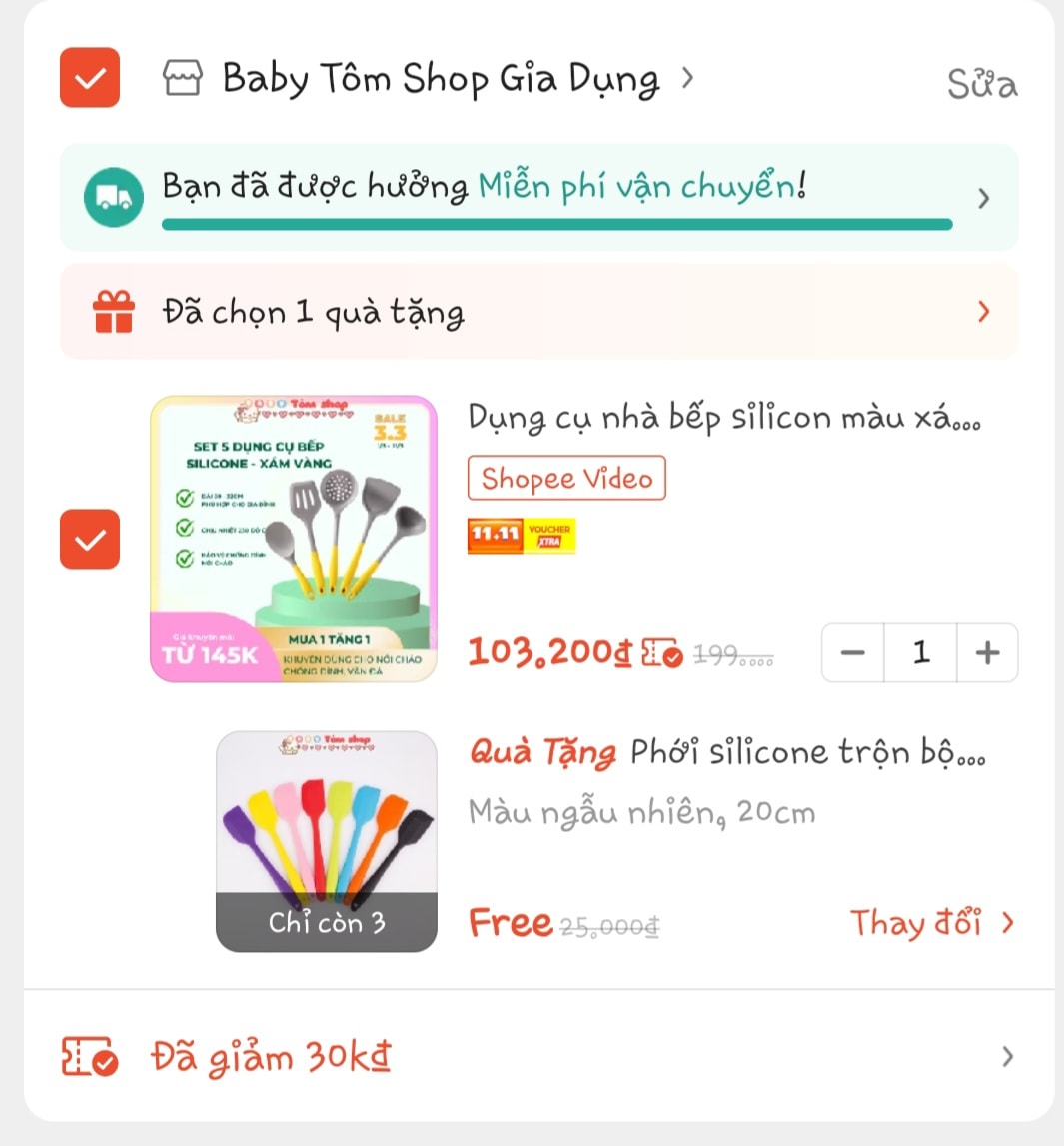The height and width of the screenshot is (1146, 1064).
Task: Click the voucher icon next to 103,200₫ price
Action: (660, 654)
